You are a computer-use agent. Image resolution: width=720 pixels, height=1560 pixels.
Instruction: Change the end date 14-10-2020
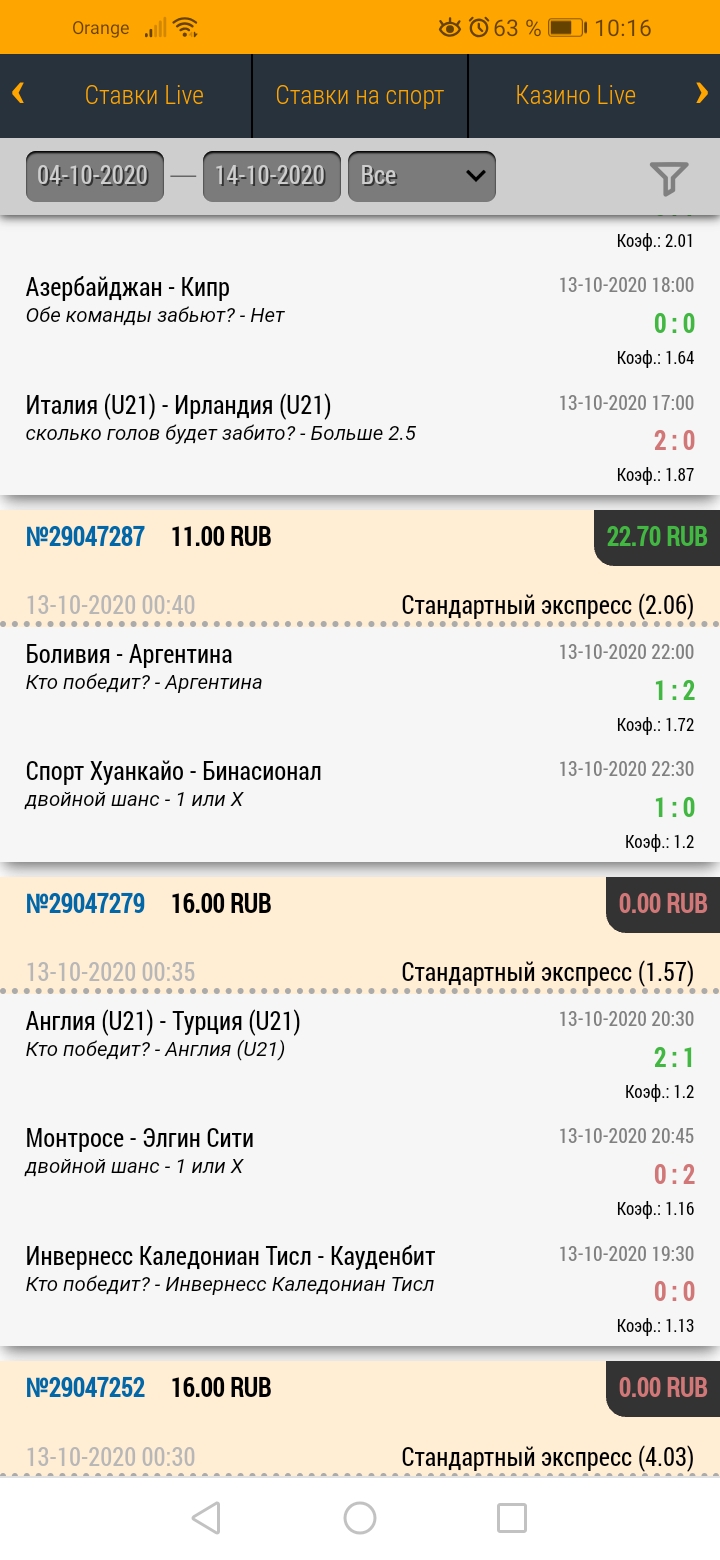(271, 176)
